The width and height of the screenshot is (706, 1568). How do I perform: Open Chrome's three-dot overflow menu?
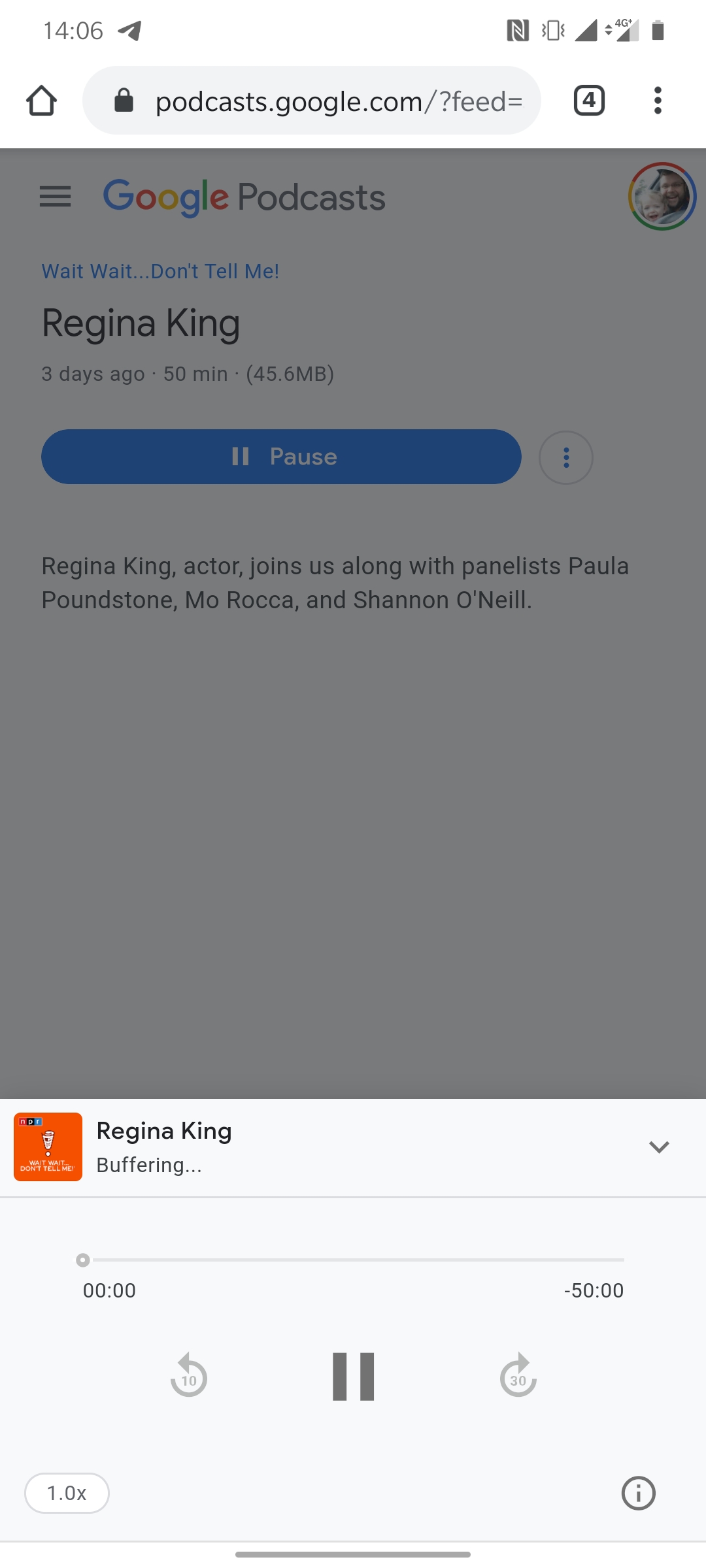pyautogui.click(x=658, y=101)
